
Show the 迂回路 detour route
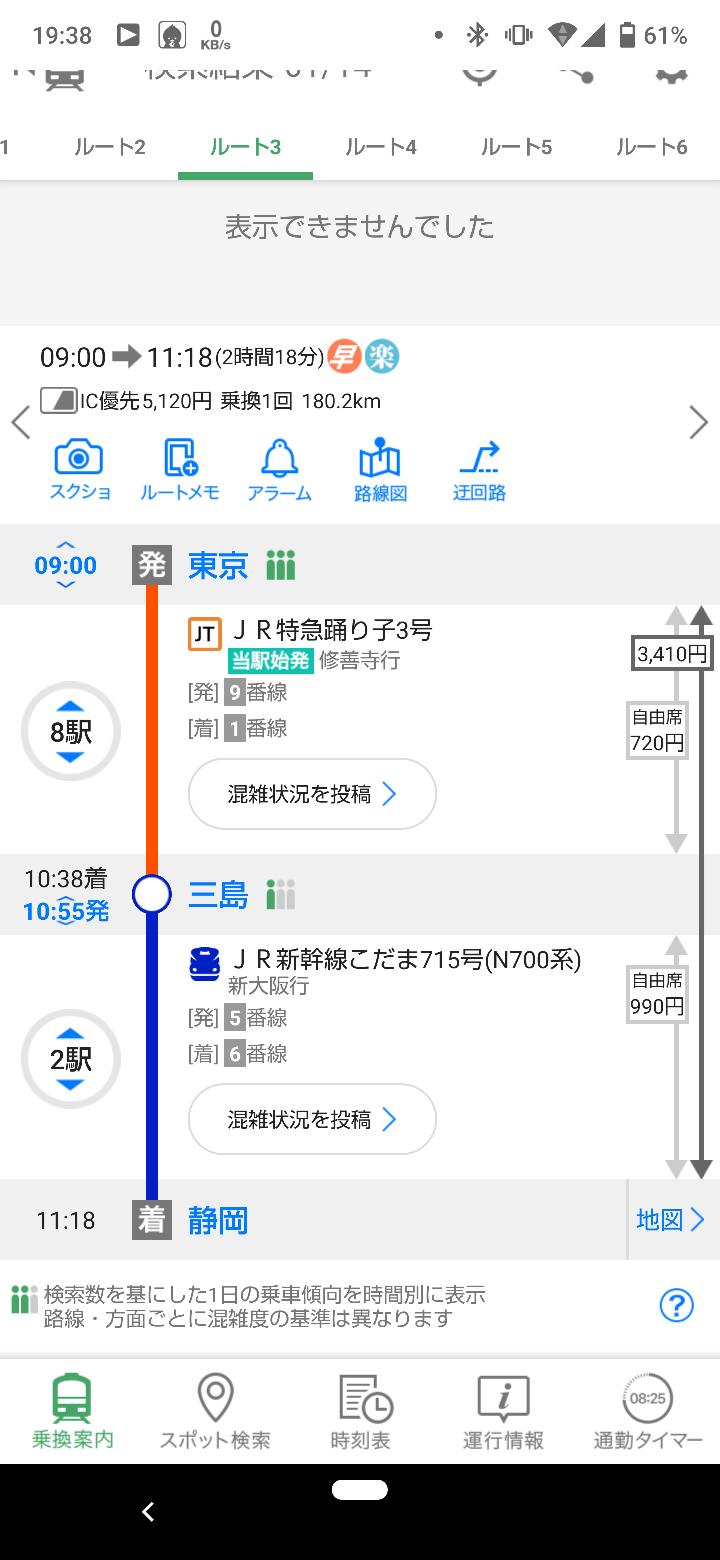pos(480,470)
